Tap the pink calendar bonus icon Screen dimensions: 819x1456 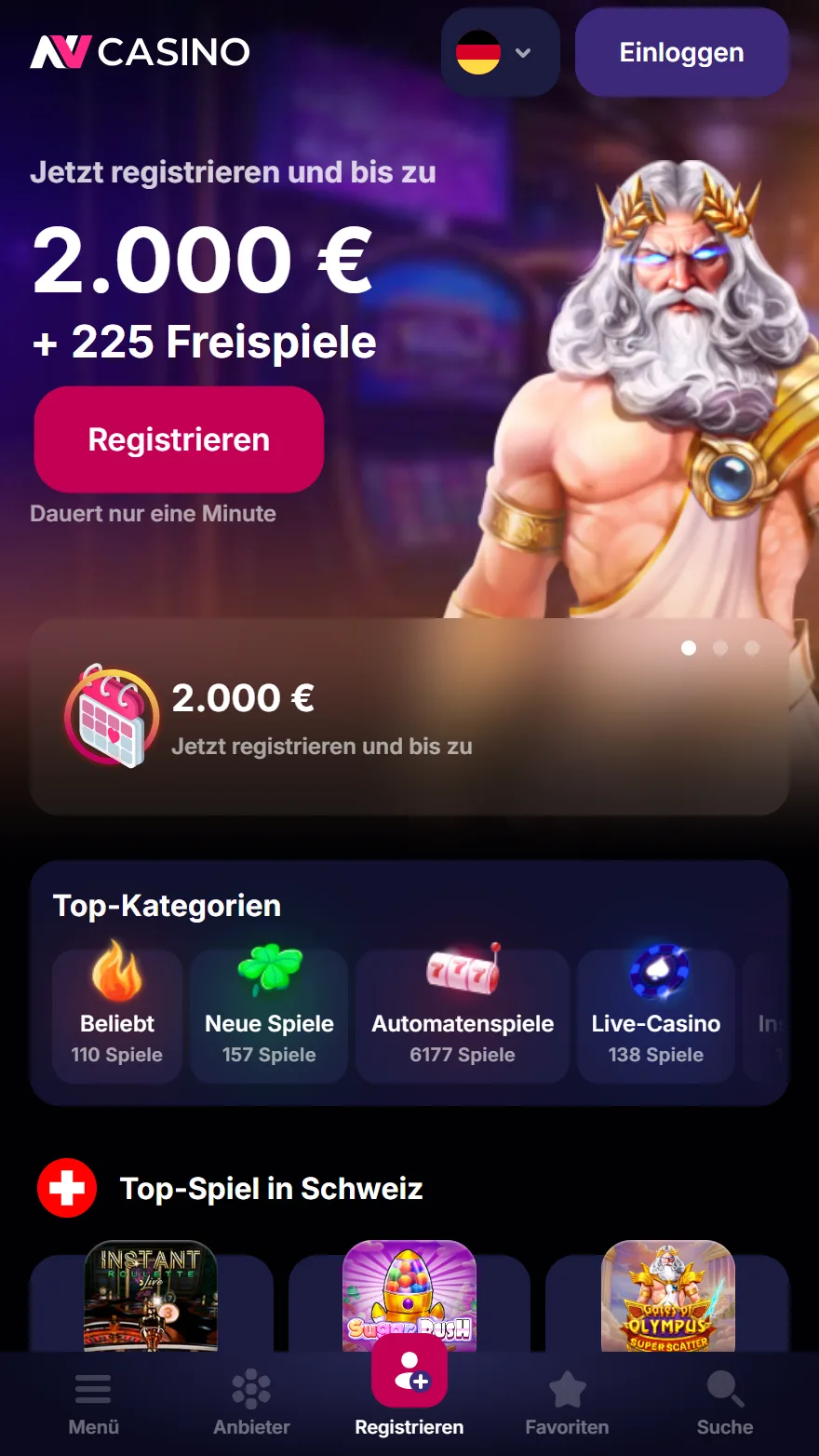point(112,717)
